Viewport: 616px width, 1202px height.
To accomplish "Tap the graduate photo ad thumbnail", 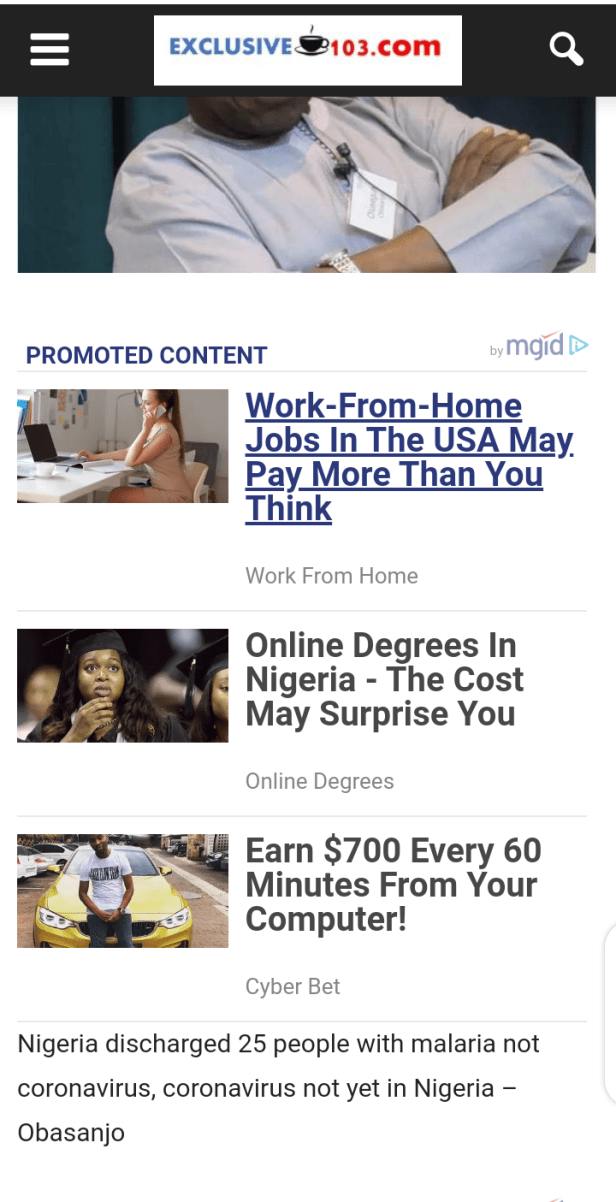I will point(122,685).
